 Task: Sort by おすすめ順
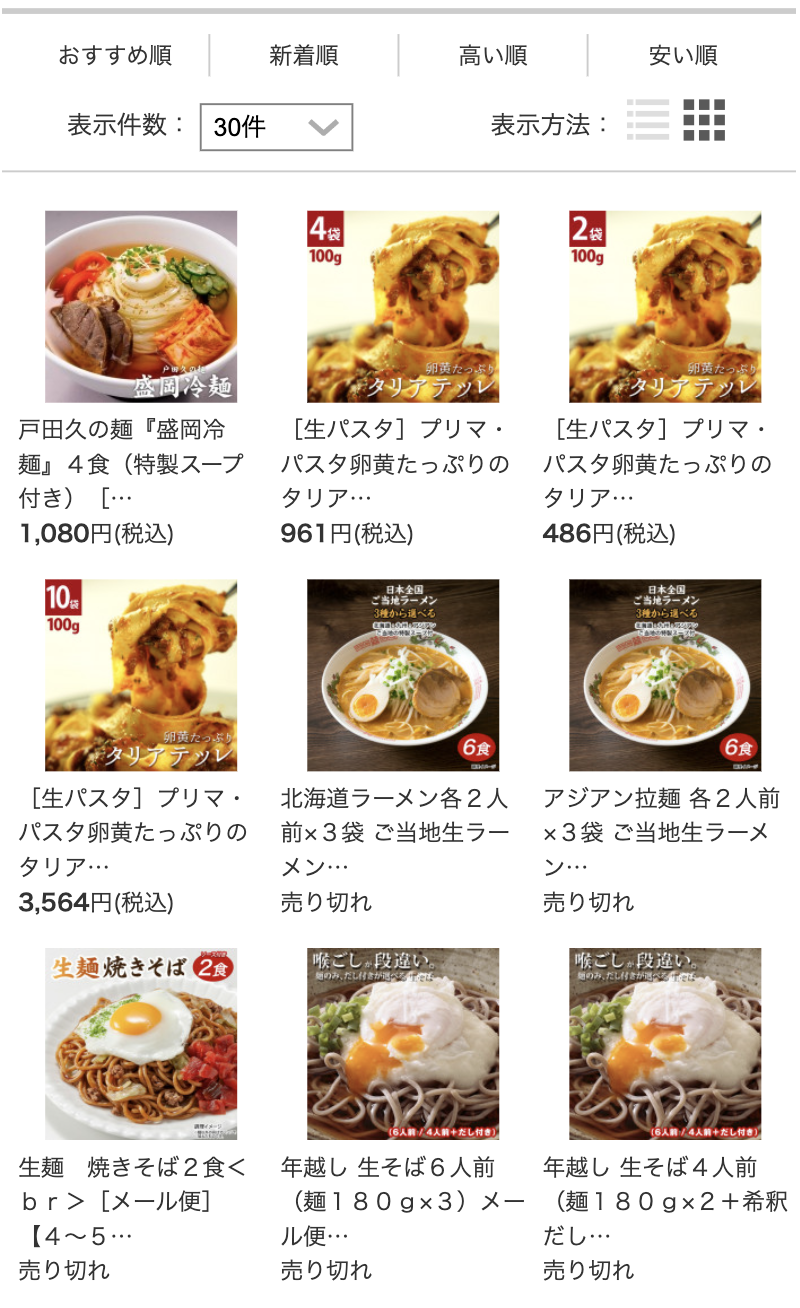[x=115, y=55]
